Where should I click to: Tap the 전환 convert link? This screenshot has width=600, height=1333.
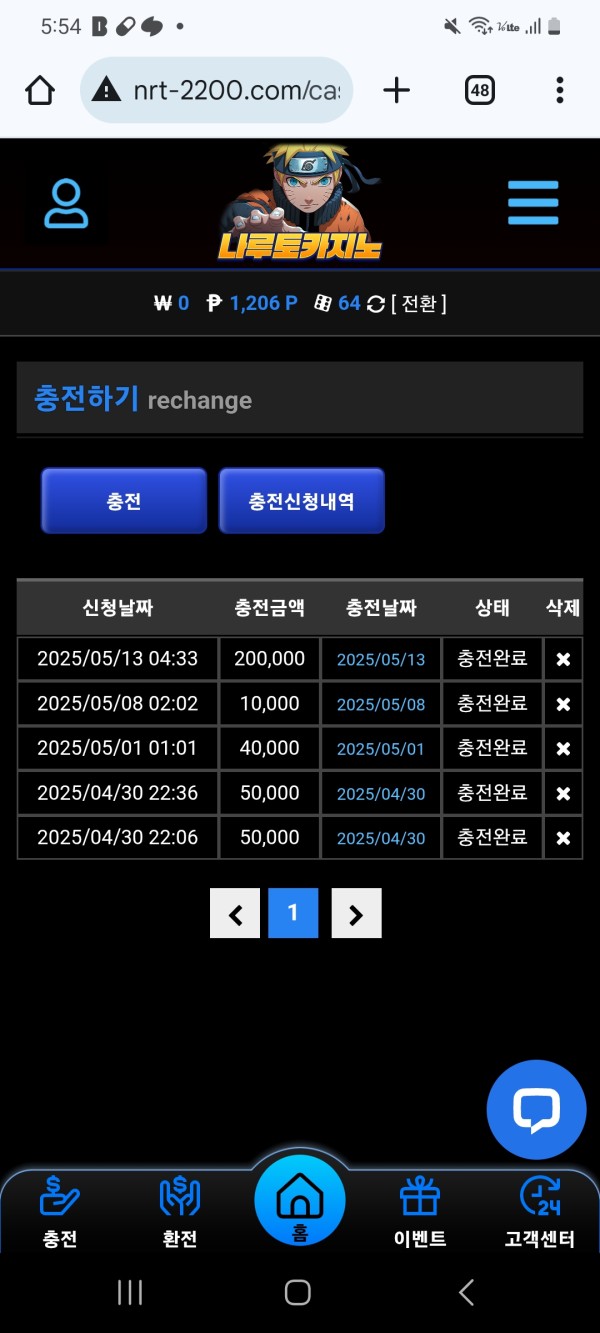pyautogui.click(x=419, y=303)
